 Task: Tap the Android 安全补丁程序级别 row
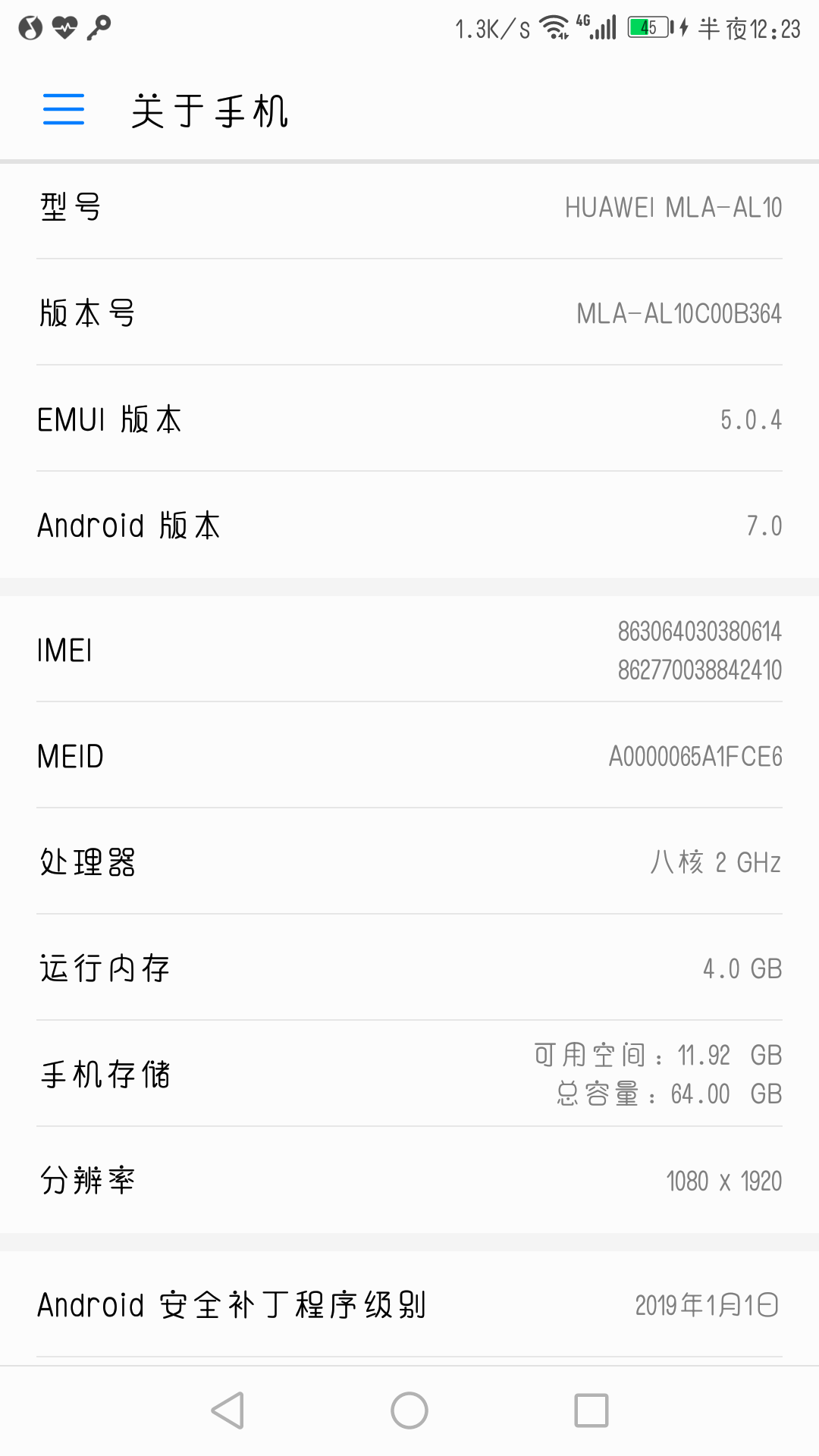point(409,1304)
